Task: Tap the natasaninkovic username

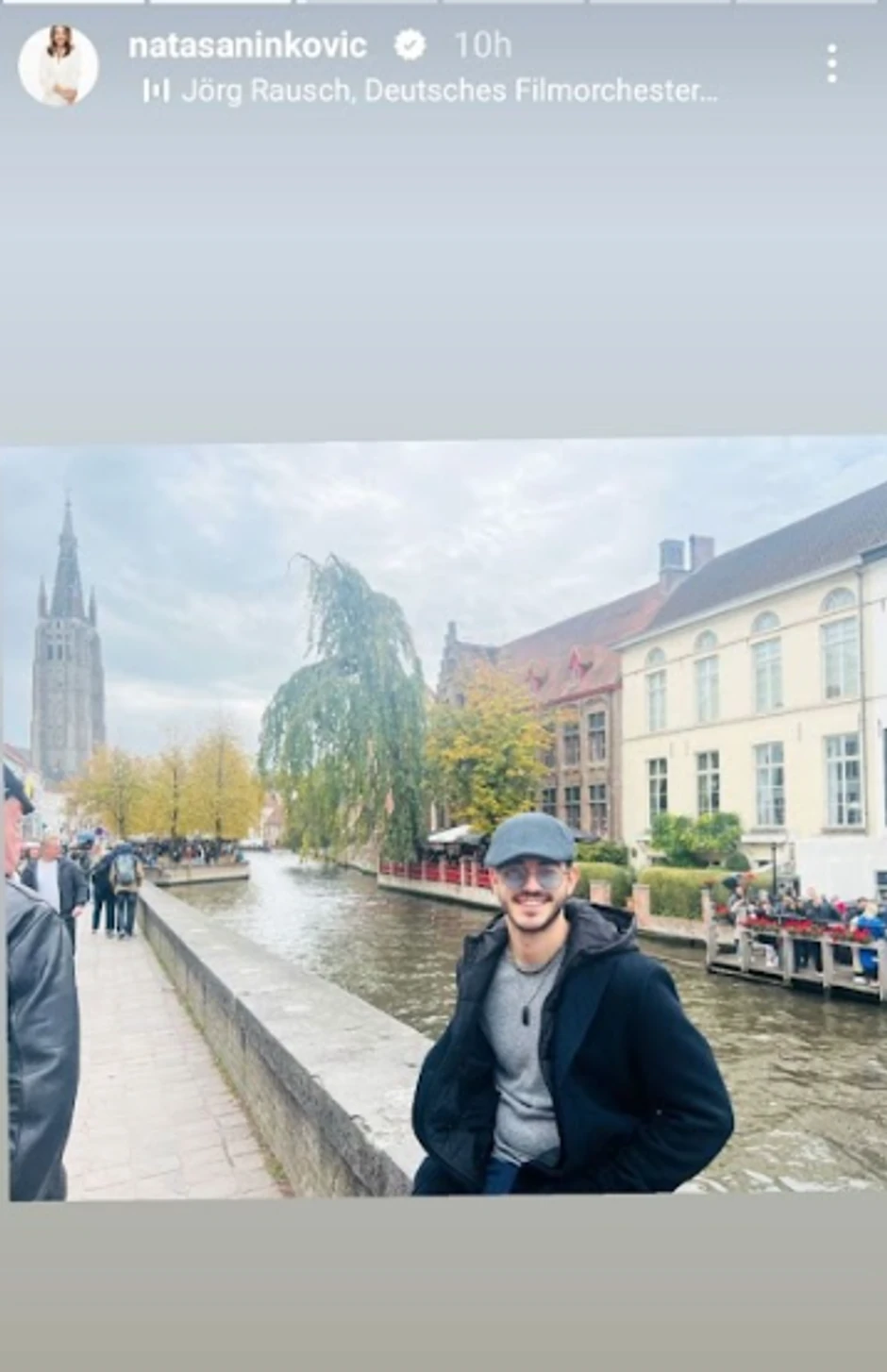Action: (247, 45)
